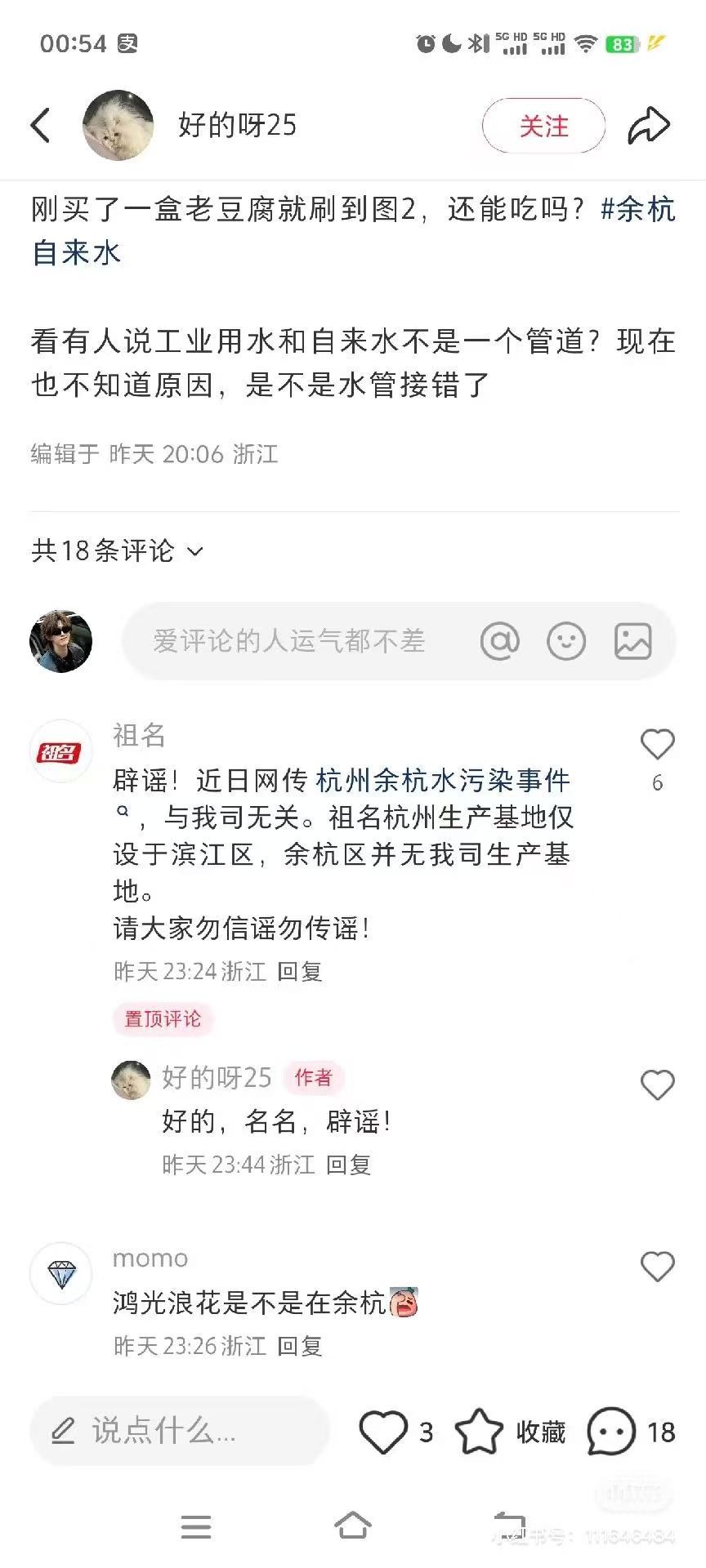Reply to momo's comment

[300, 1346]
